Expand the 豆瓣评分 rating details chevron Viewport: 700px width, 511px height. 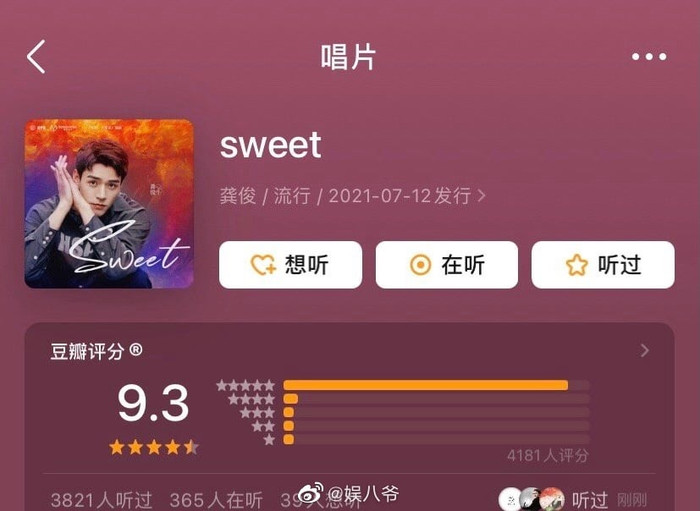click(645, 351)
